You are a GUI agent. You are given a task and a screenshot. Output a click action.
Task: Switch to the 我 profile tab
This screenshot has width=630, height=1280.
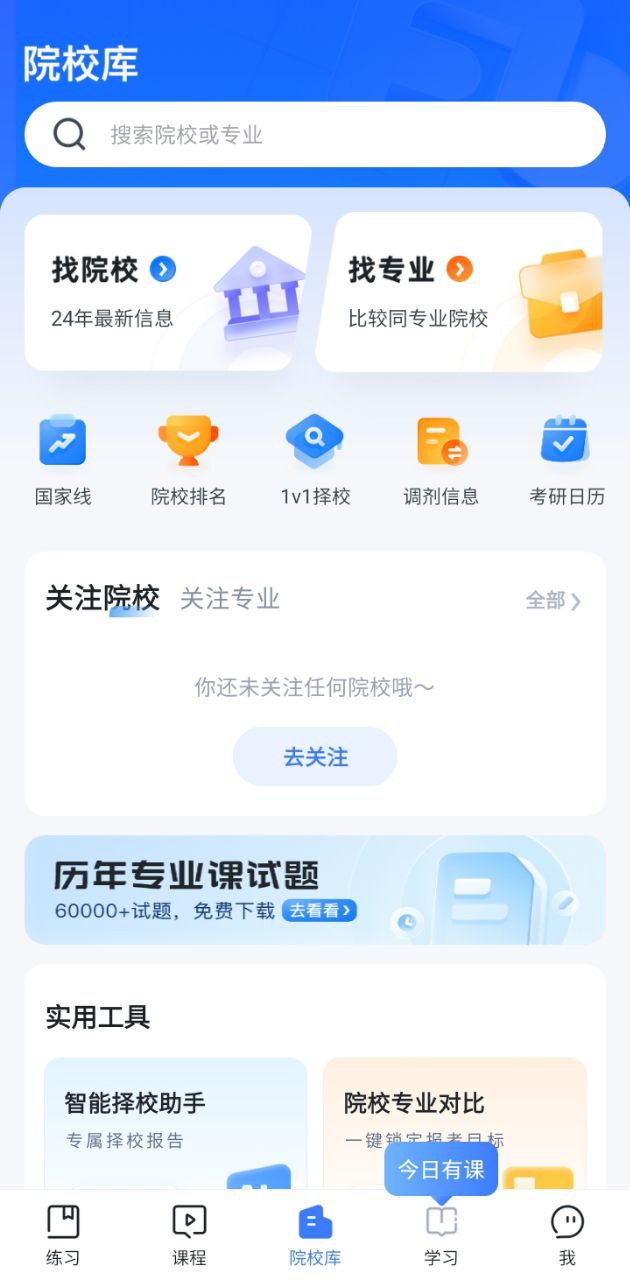[567, 1235]
